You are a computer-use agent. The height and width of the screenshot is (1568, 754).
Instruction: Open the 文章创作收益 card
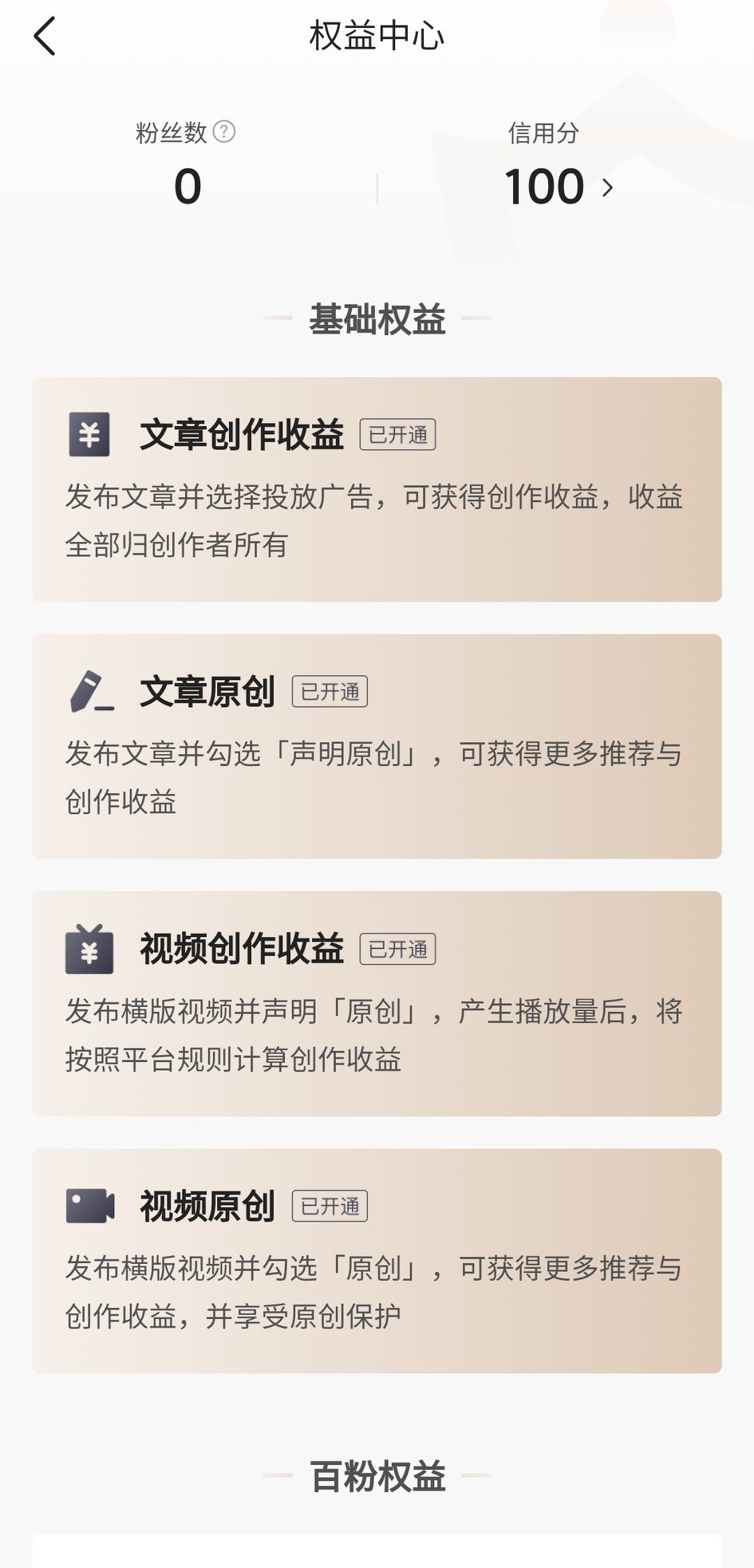click(x=377, y=489)
